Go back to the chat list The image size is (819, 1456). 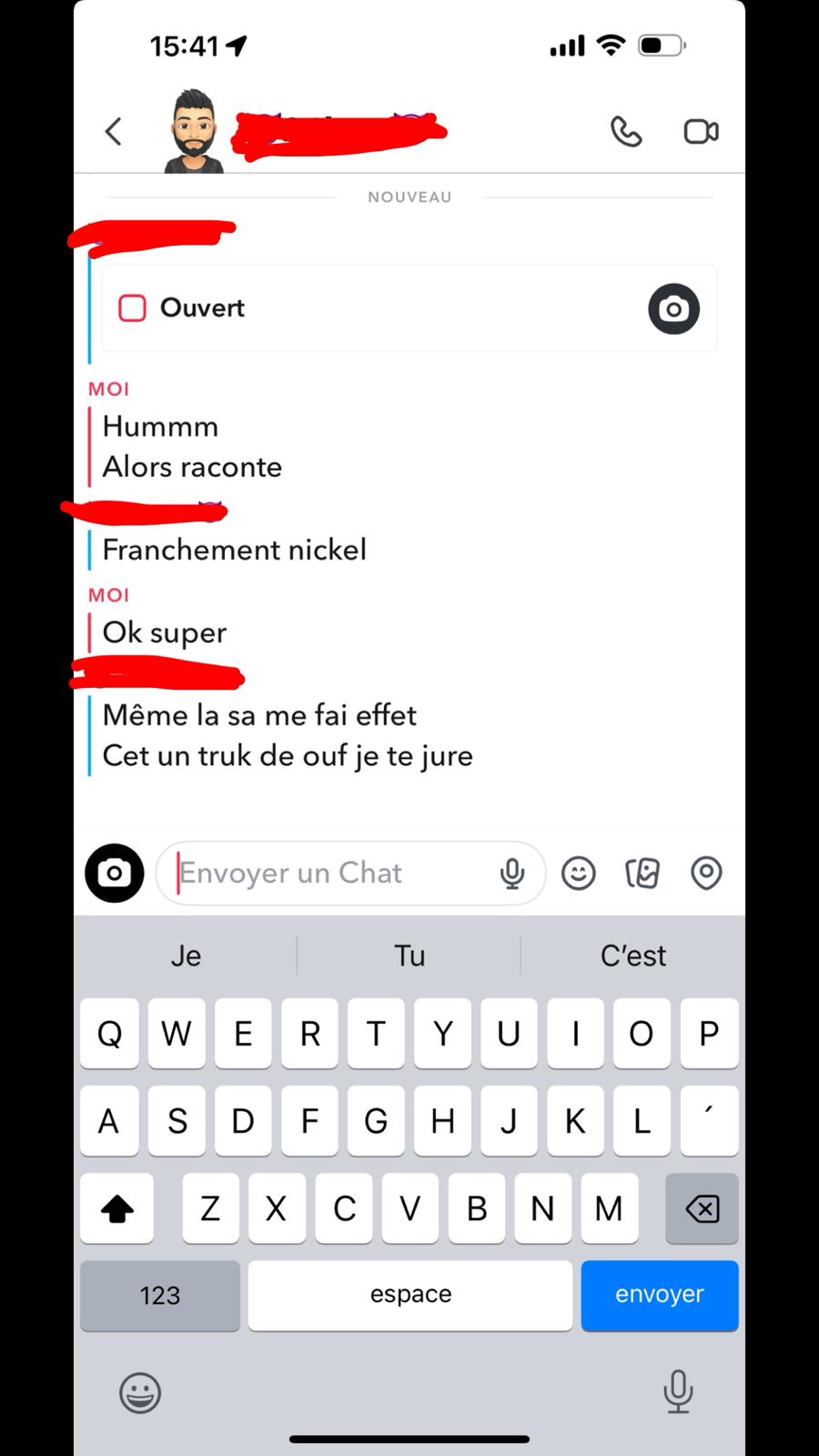tap(114, 132)
